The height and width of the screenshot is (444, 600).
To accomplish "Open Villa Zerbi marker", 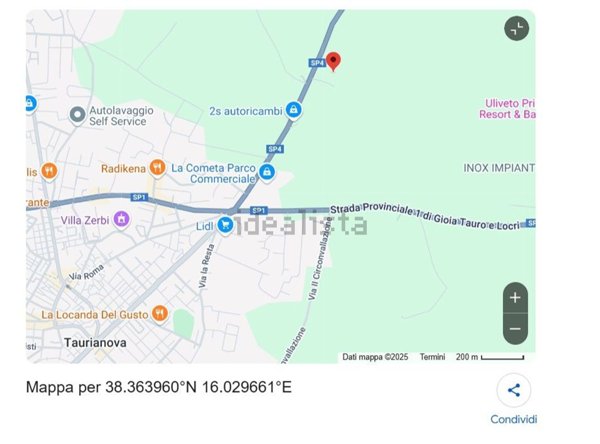I will pyautogui.click(x=121, y=219).
